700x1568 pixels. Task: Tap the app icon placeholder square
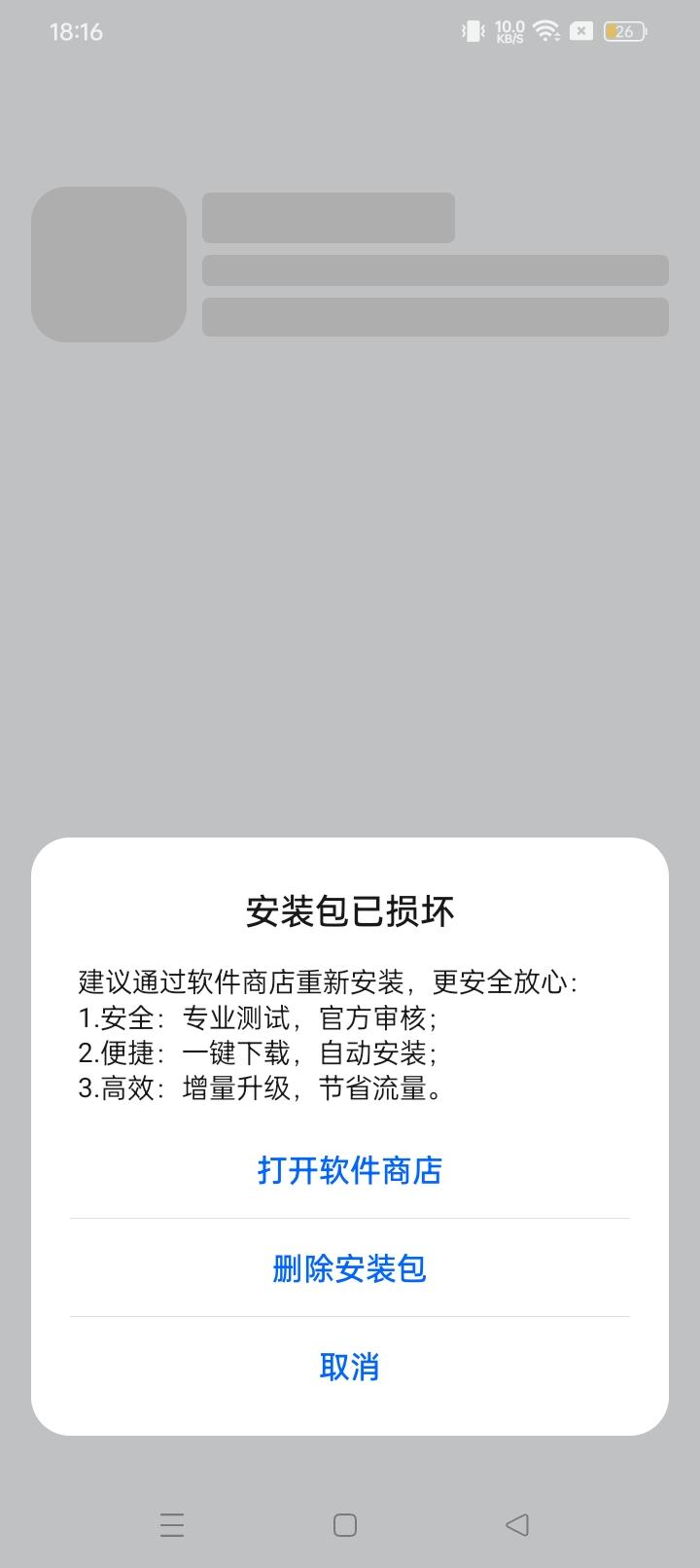click(x=109, y=265)
